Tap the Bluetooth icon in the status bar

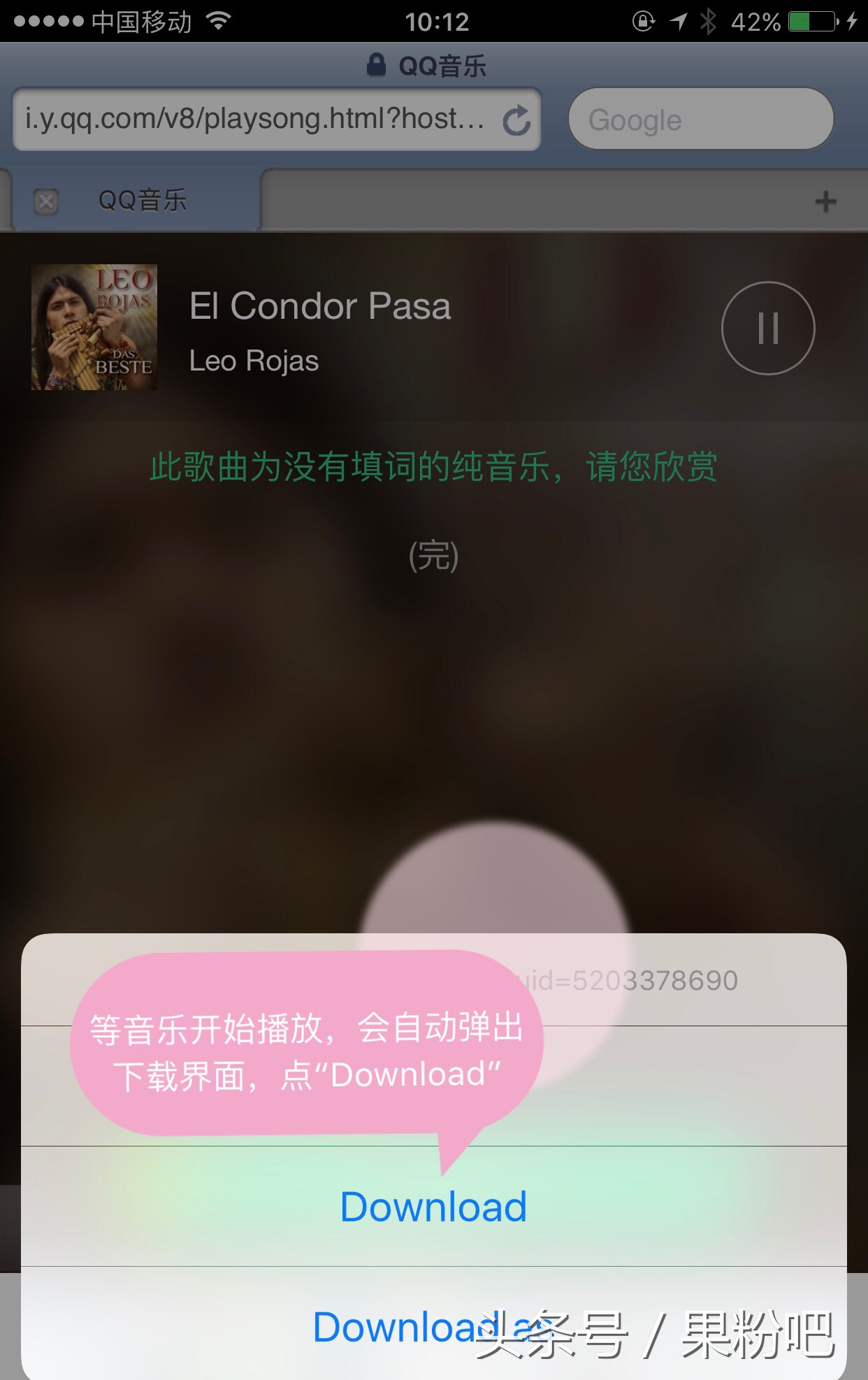709,21
